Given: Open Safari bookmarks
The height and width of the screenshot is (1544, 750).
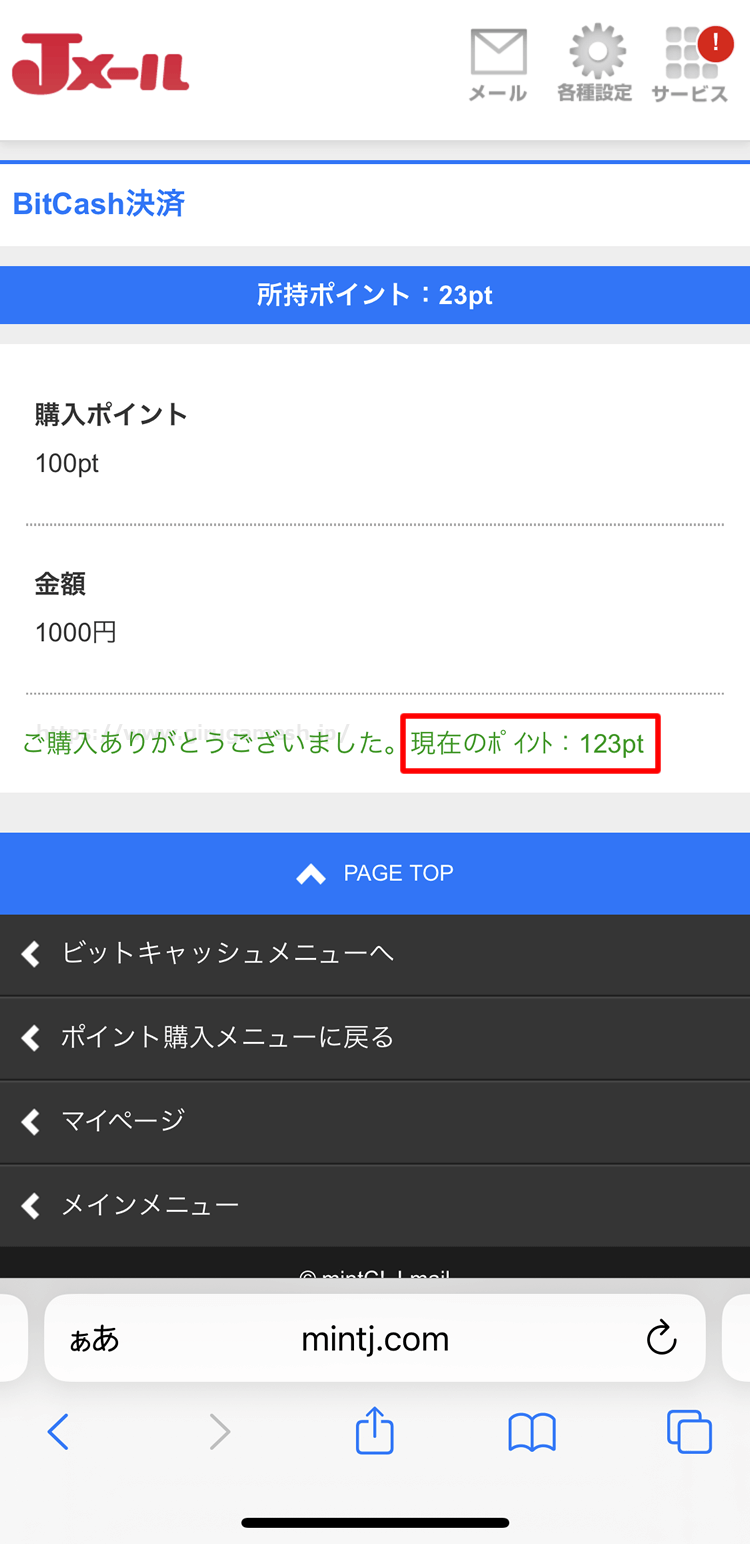Looking at the screenshot, I should 532,1432.
